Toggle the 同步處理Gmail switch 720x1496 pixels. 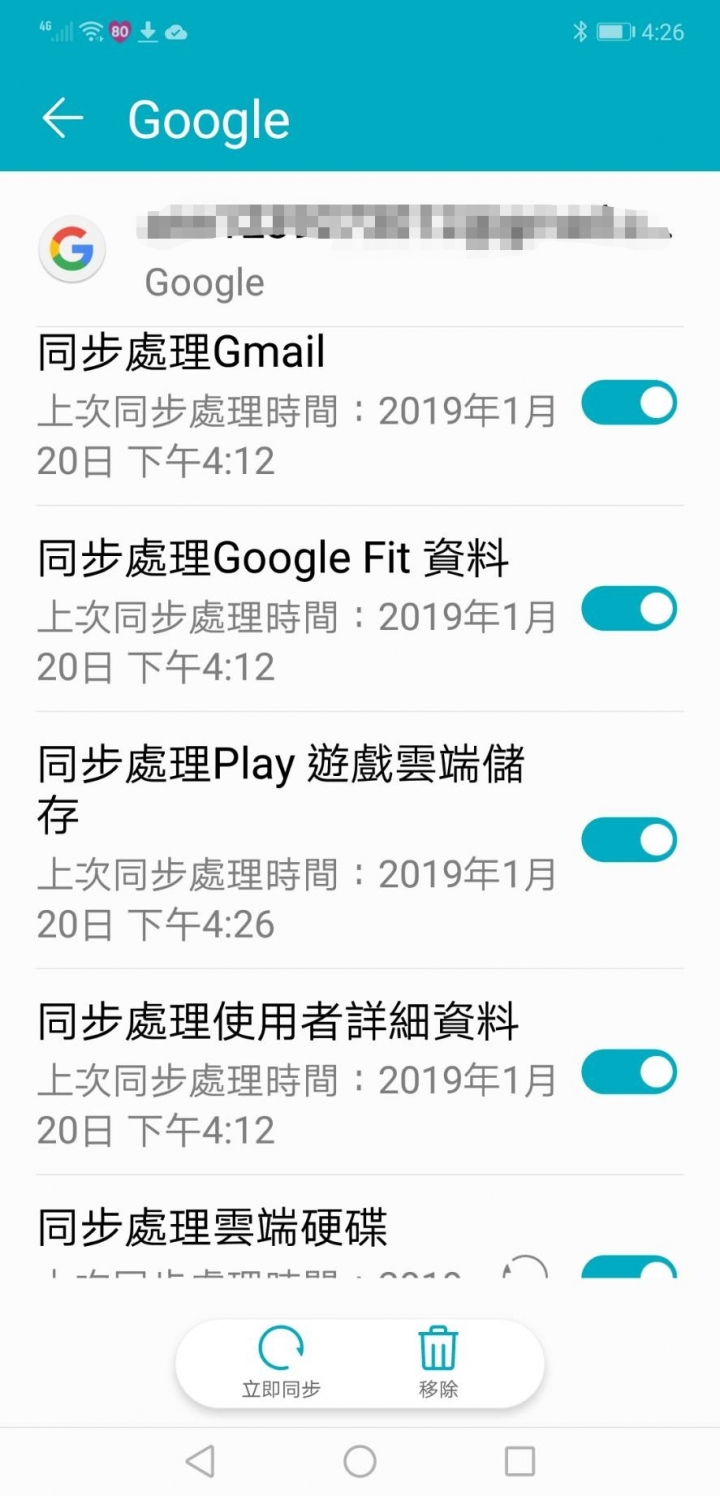(x=629, y=403)
